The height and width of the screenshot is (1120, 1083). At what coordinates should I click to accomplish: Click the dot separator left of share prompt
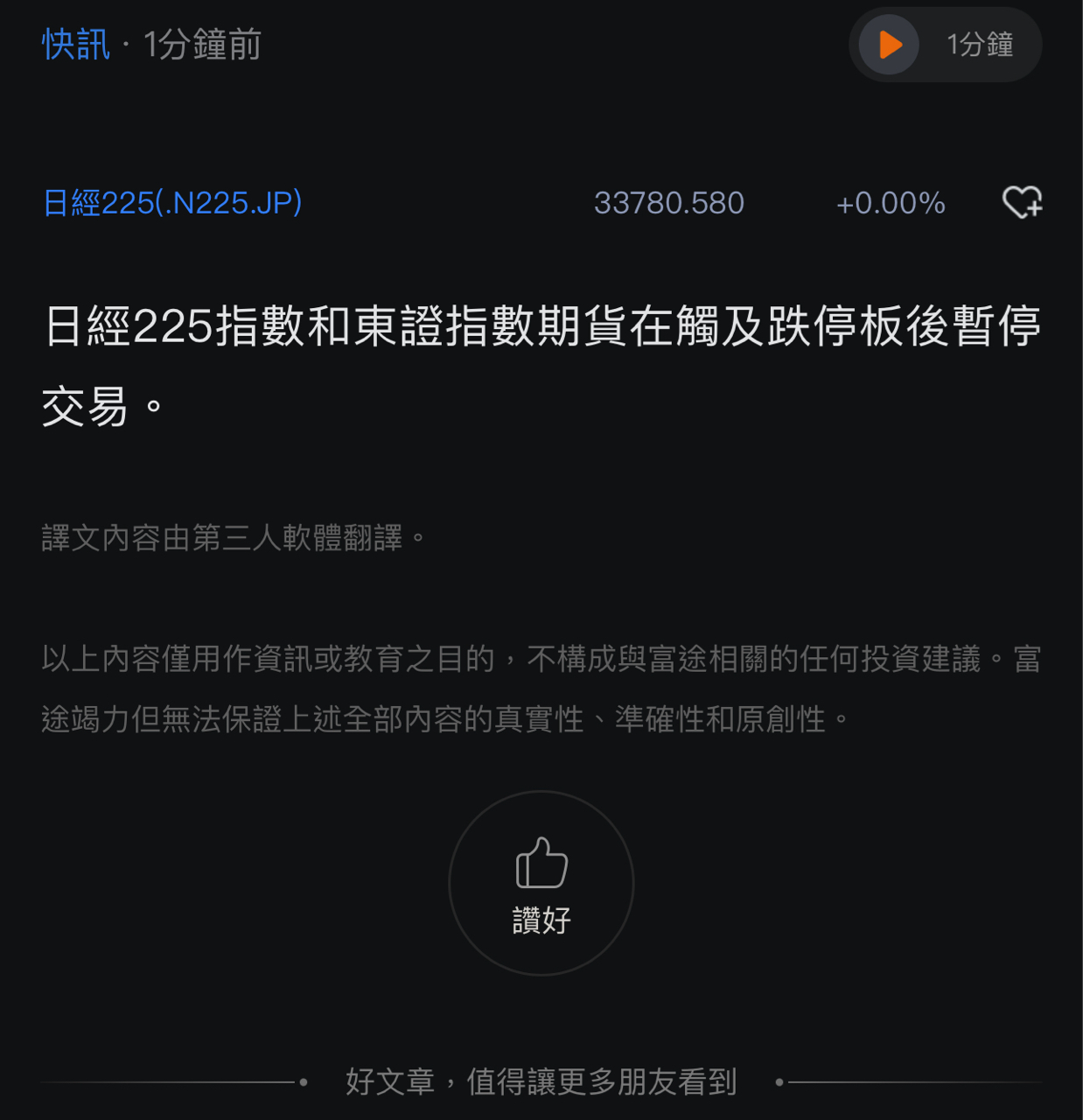302,1081
